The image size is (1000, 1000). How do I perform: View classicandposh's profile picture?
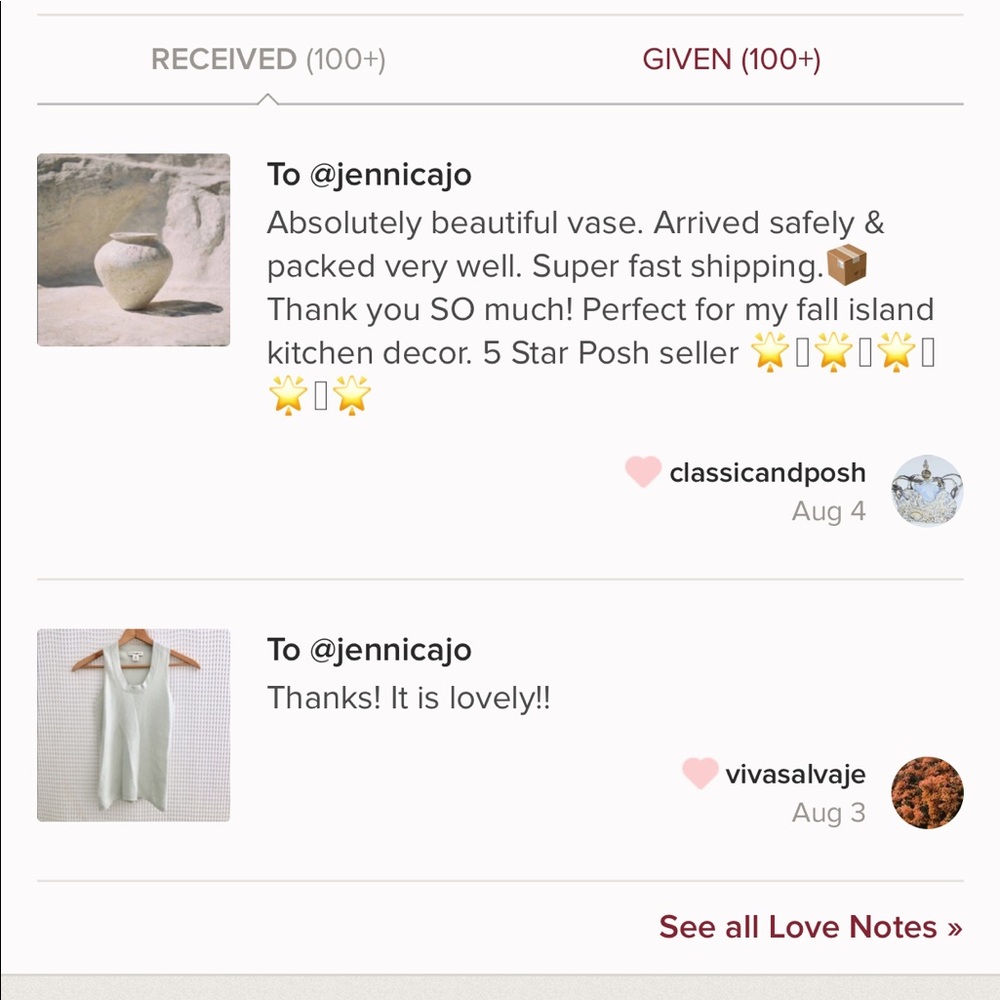[927, 491]
